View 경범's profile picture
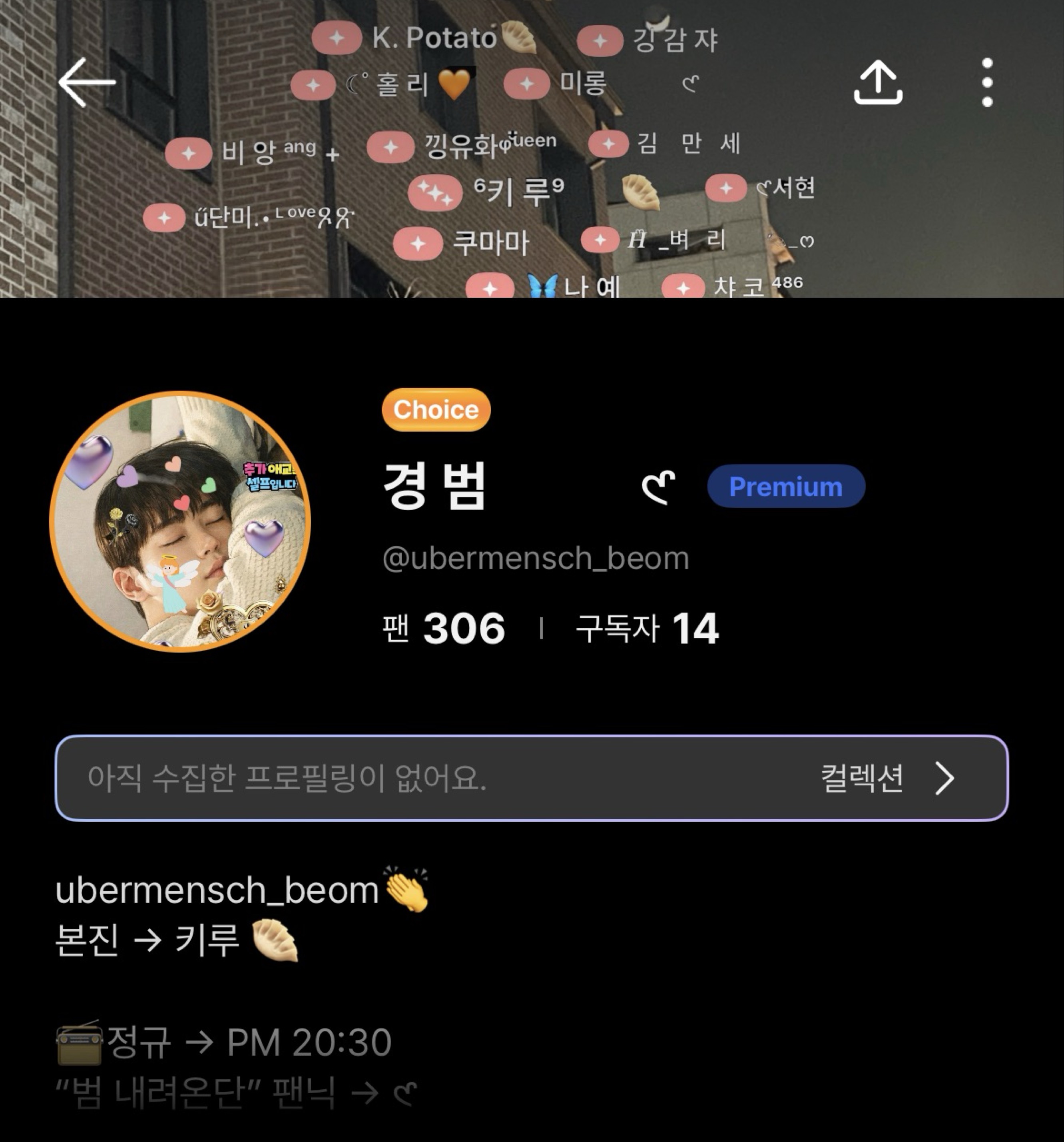1064x1142 pixels. point(180,521)
